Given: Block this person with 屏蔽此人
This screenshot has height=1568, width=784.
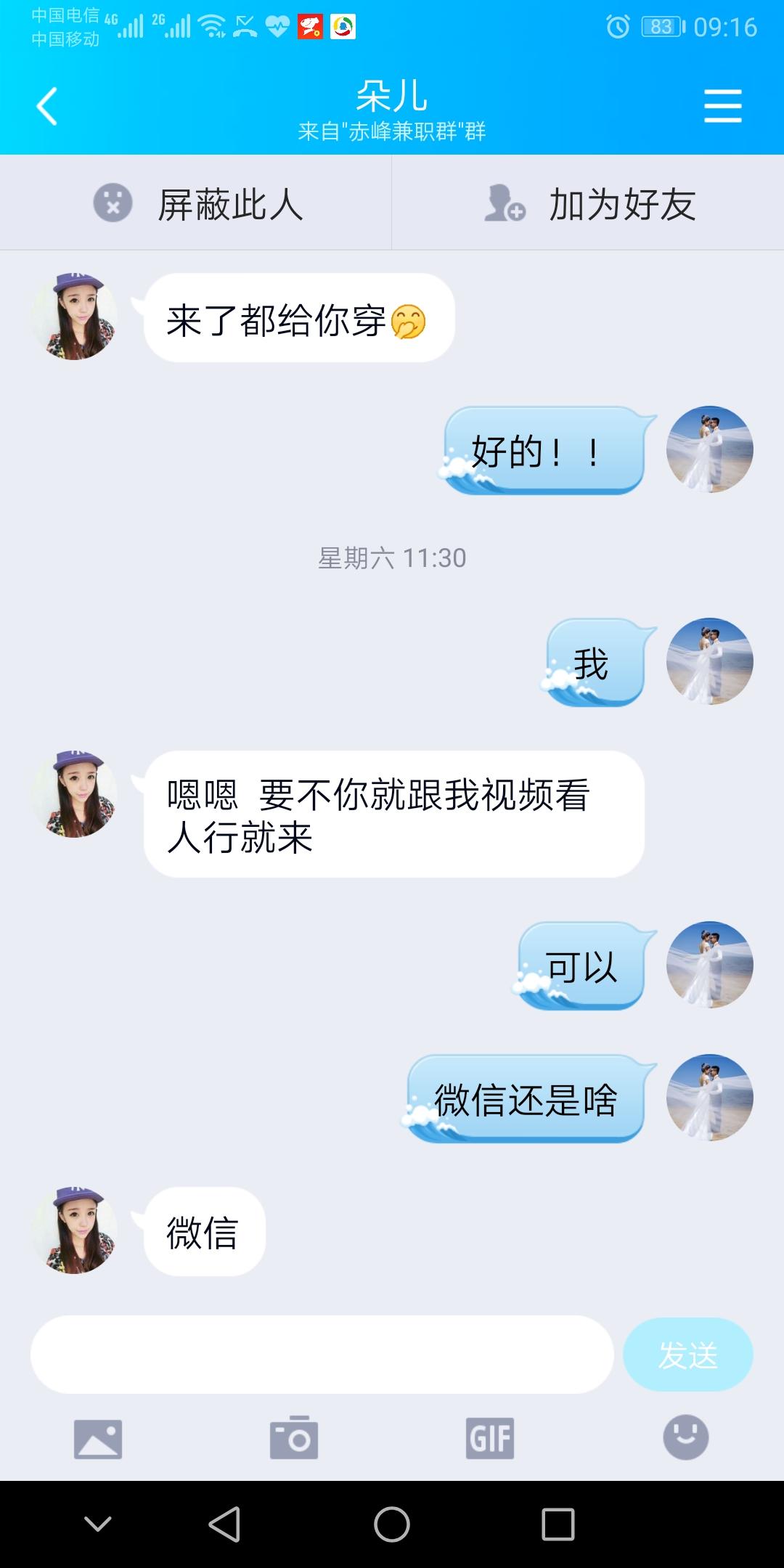Looking at the screenshot, I should tap(196, 203).
